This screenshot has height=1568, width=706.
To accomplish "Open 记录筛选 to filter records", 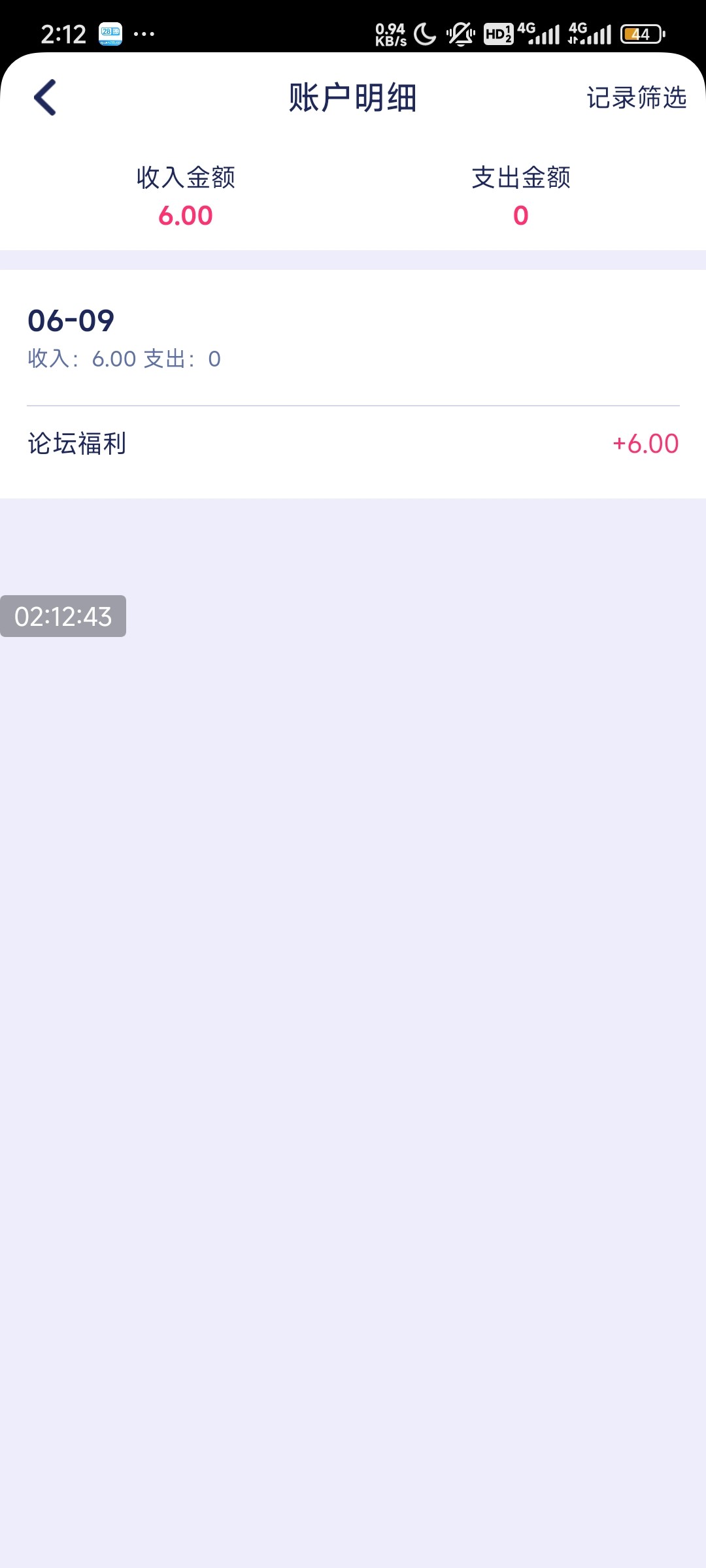I will pos(636,98).
